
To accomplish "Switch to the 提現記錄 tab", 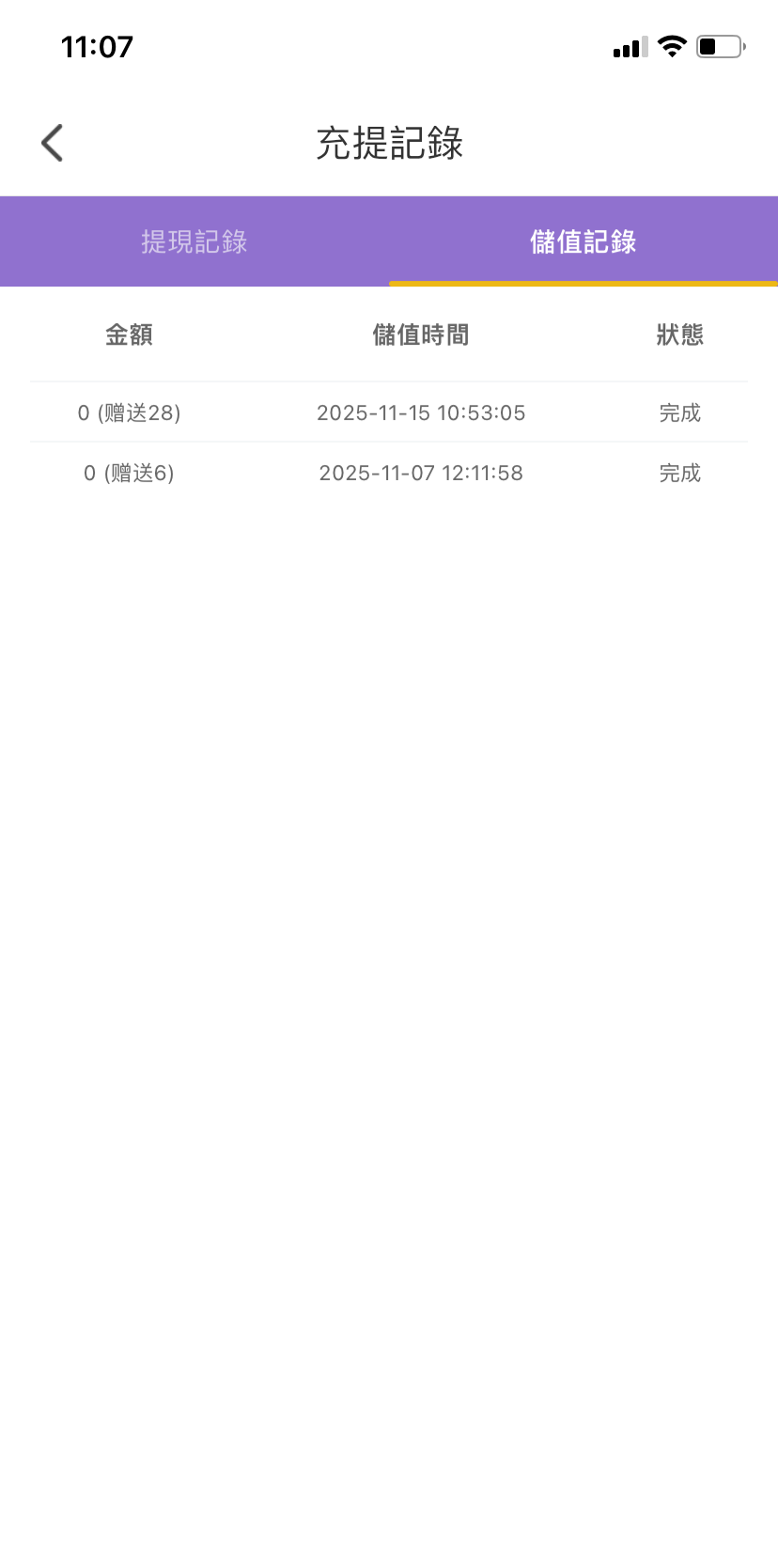I will pos(194,241).
